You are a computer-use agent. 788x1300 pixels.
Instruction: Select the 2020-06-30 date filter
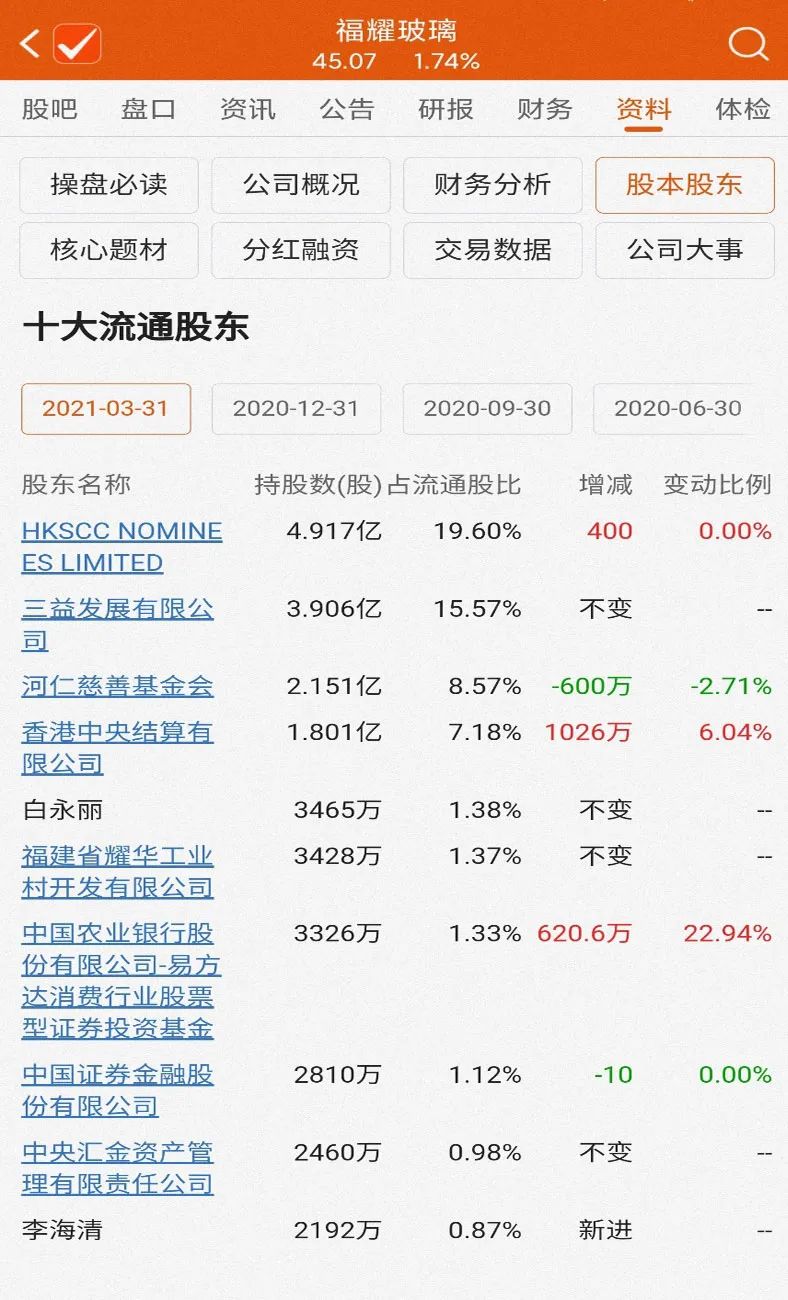[678, 408]
